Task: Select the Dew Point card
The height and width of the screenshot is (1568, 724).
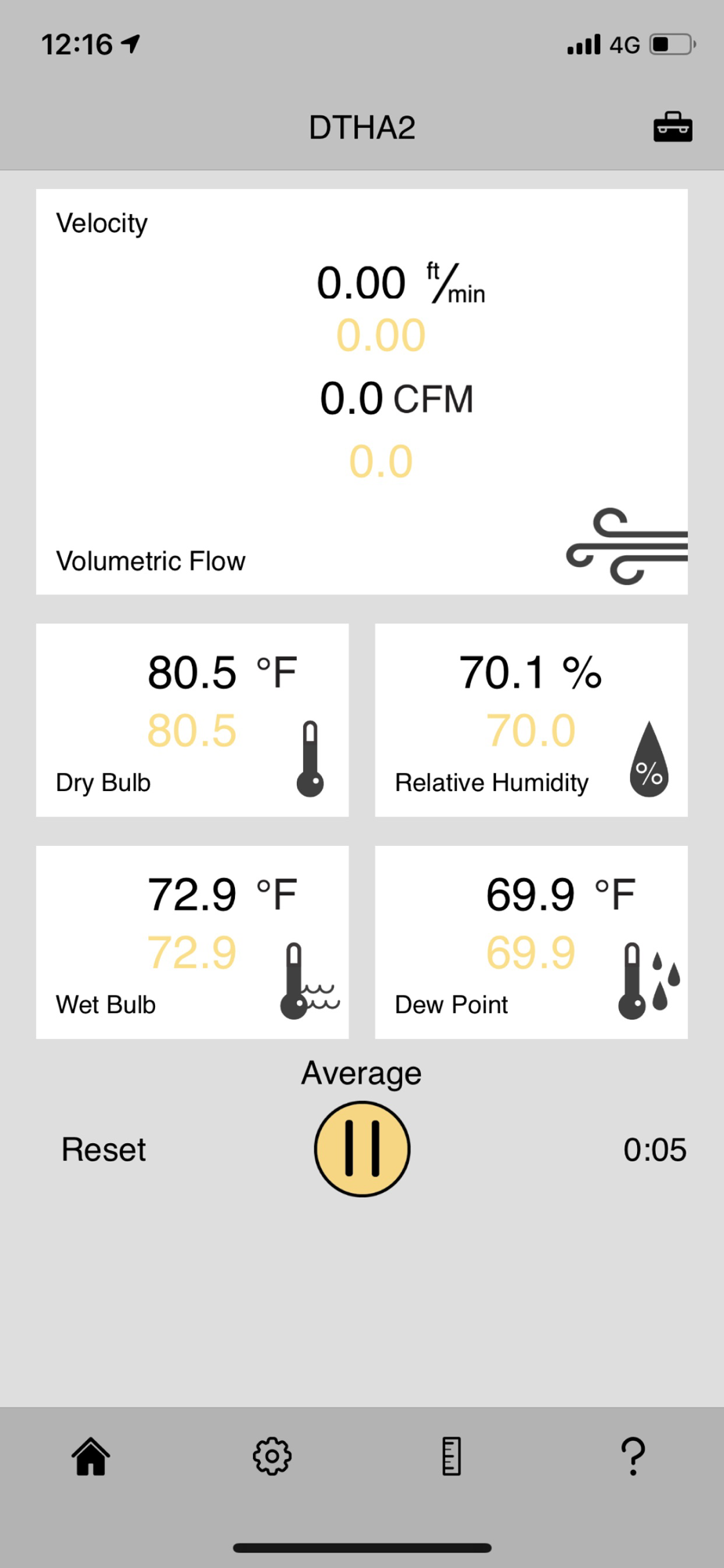Action: pyautogui.click(x=531, y=942)
